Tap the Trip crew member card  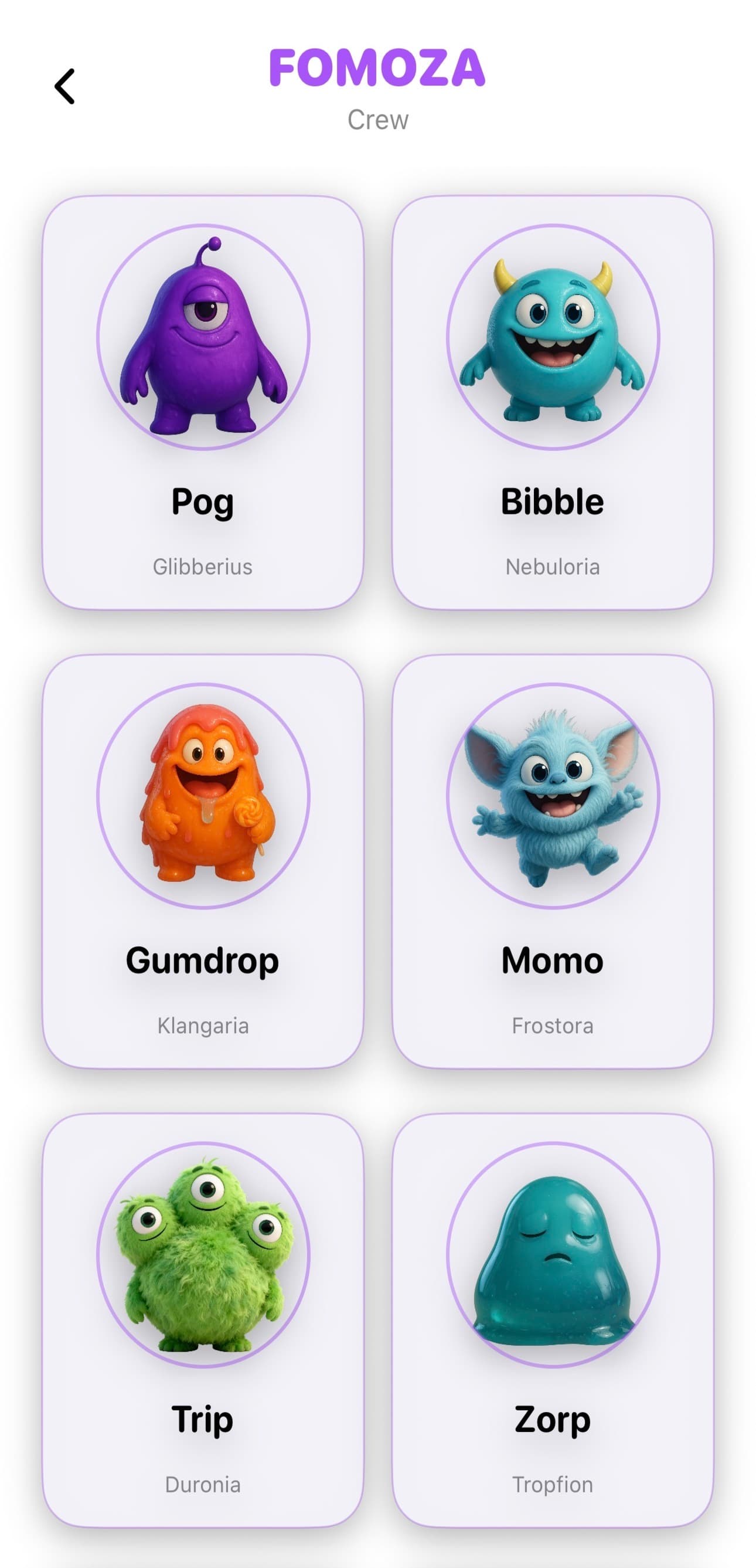(203, 1319)
